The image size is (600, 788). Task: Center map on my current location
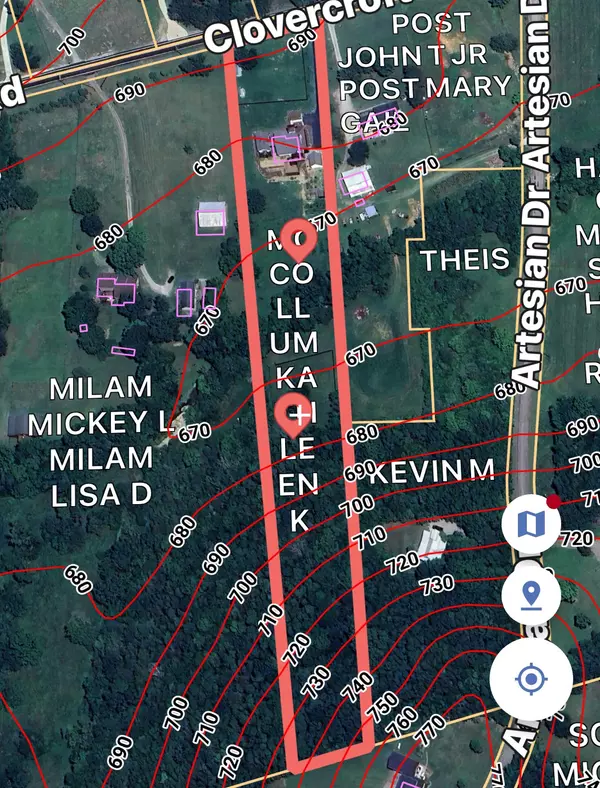[530, 681]
